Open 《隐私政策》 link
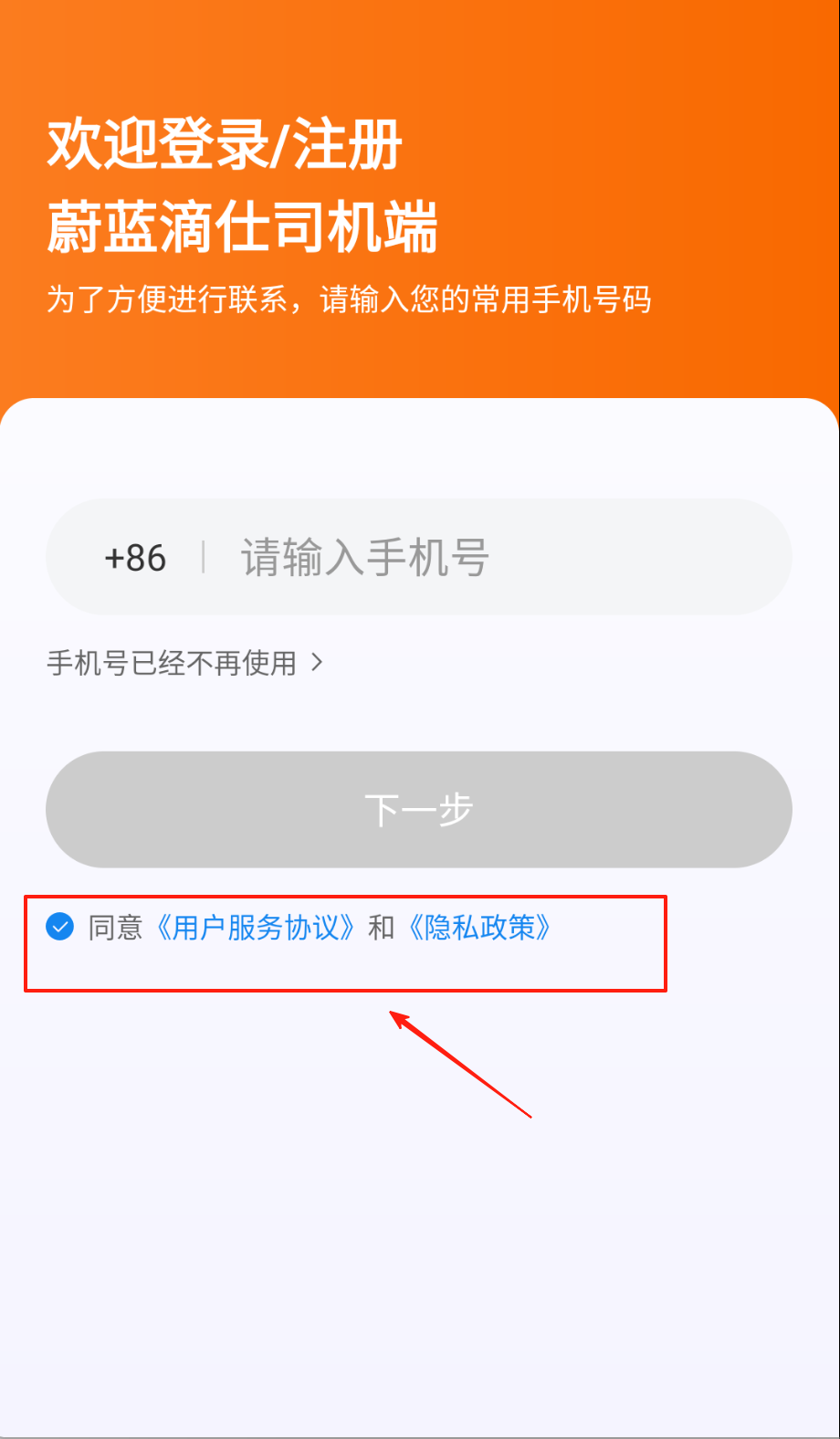The width and height of the screenshot is (840, 1439). [x=479, y=928]
